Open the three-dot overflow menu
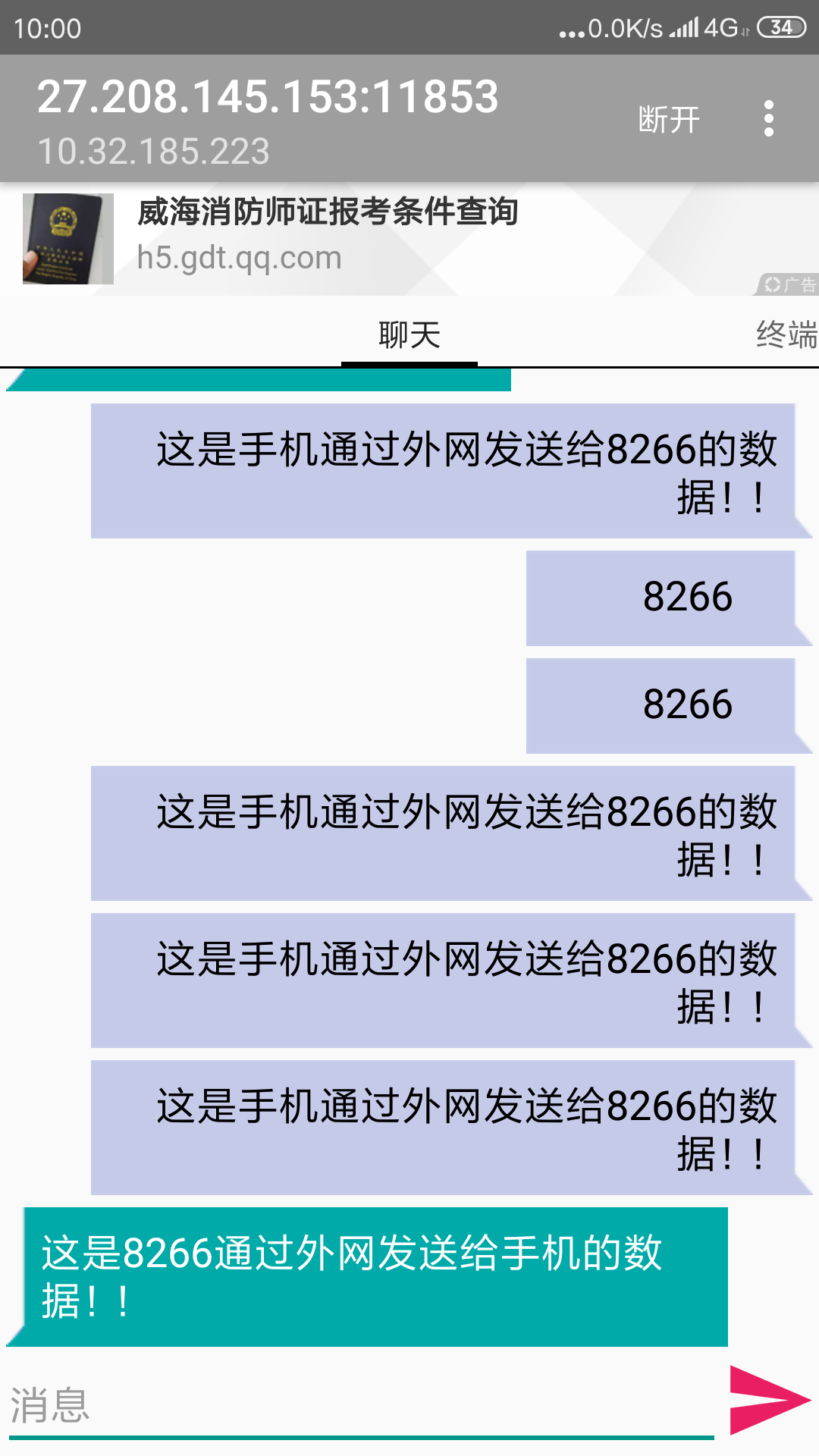Screen dimensions: 819x1456 click(768, 119)
